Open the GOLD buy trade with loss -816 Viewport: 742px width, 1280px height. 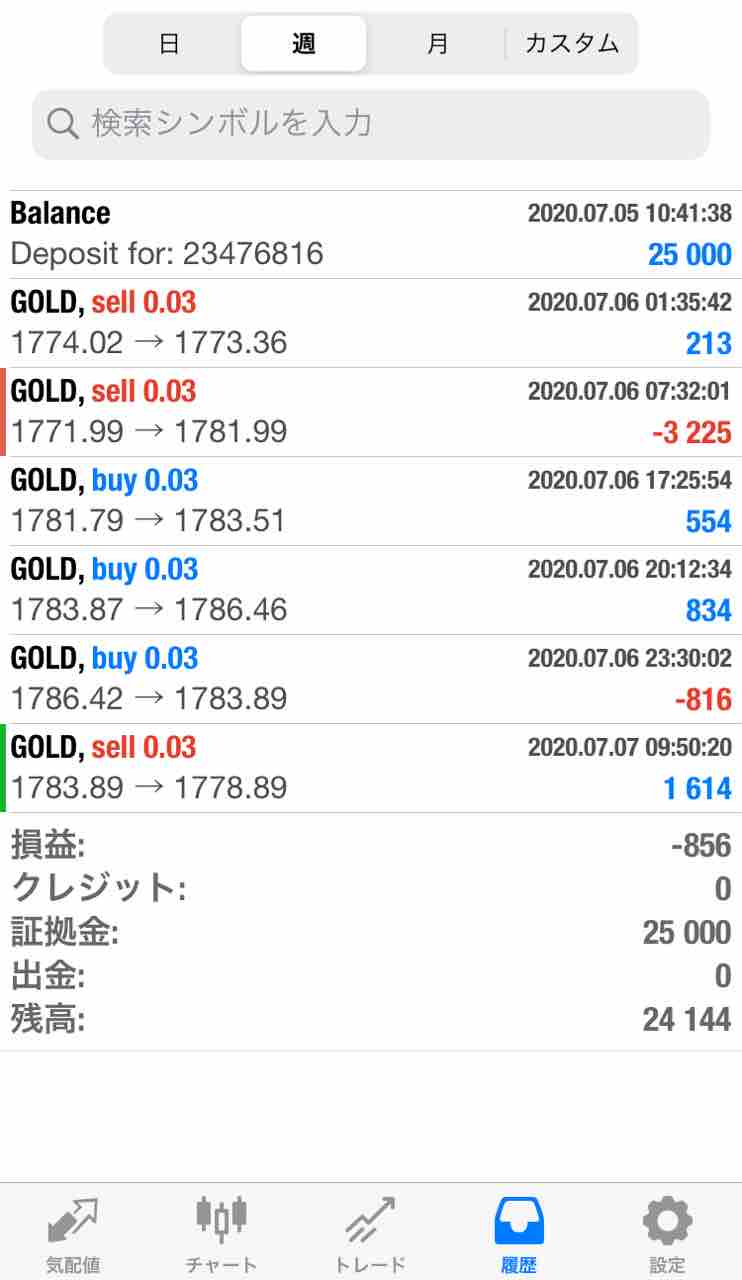(370, 679)
